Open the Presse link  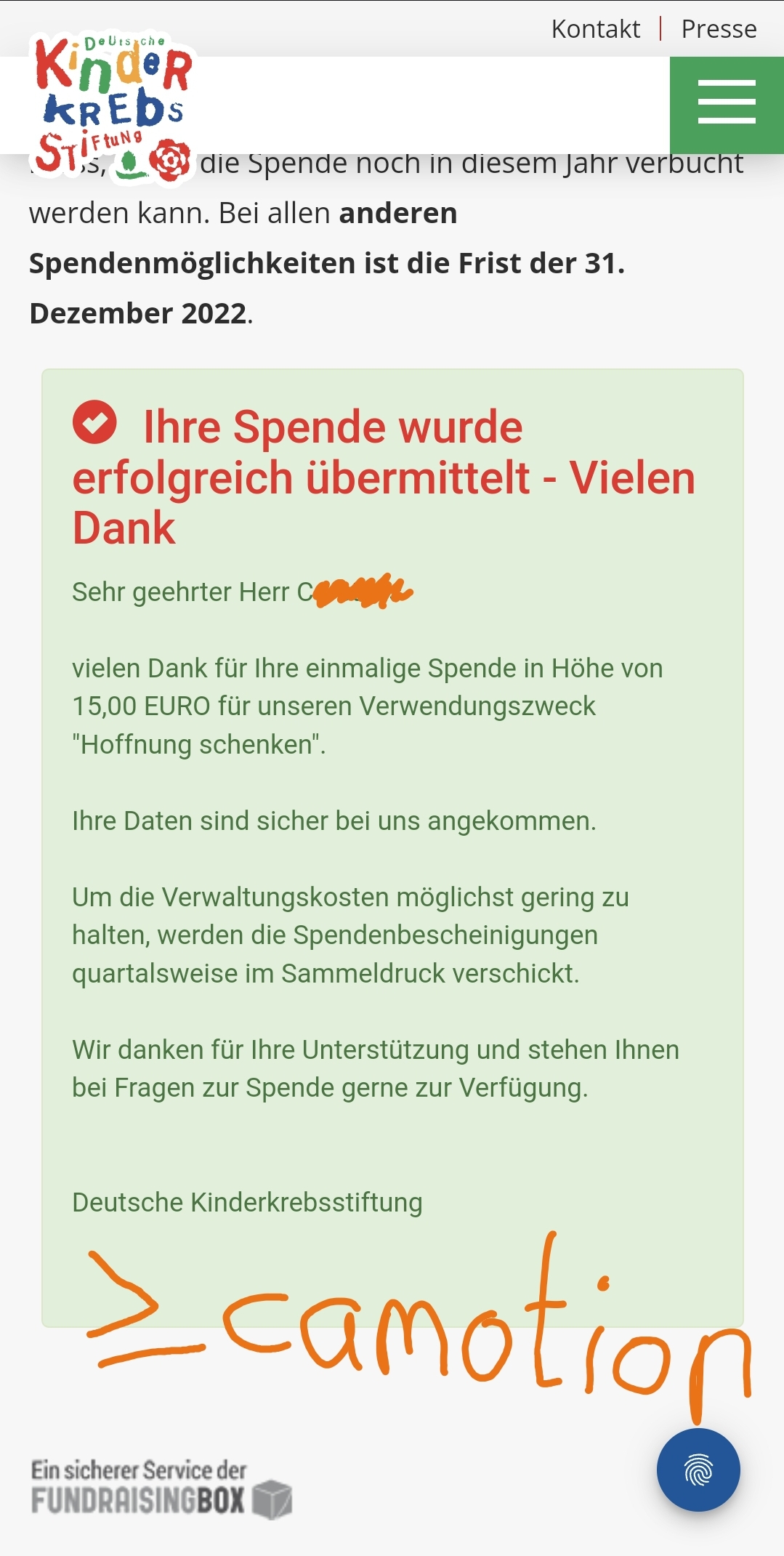click(x=719, y=29)
